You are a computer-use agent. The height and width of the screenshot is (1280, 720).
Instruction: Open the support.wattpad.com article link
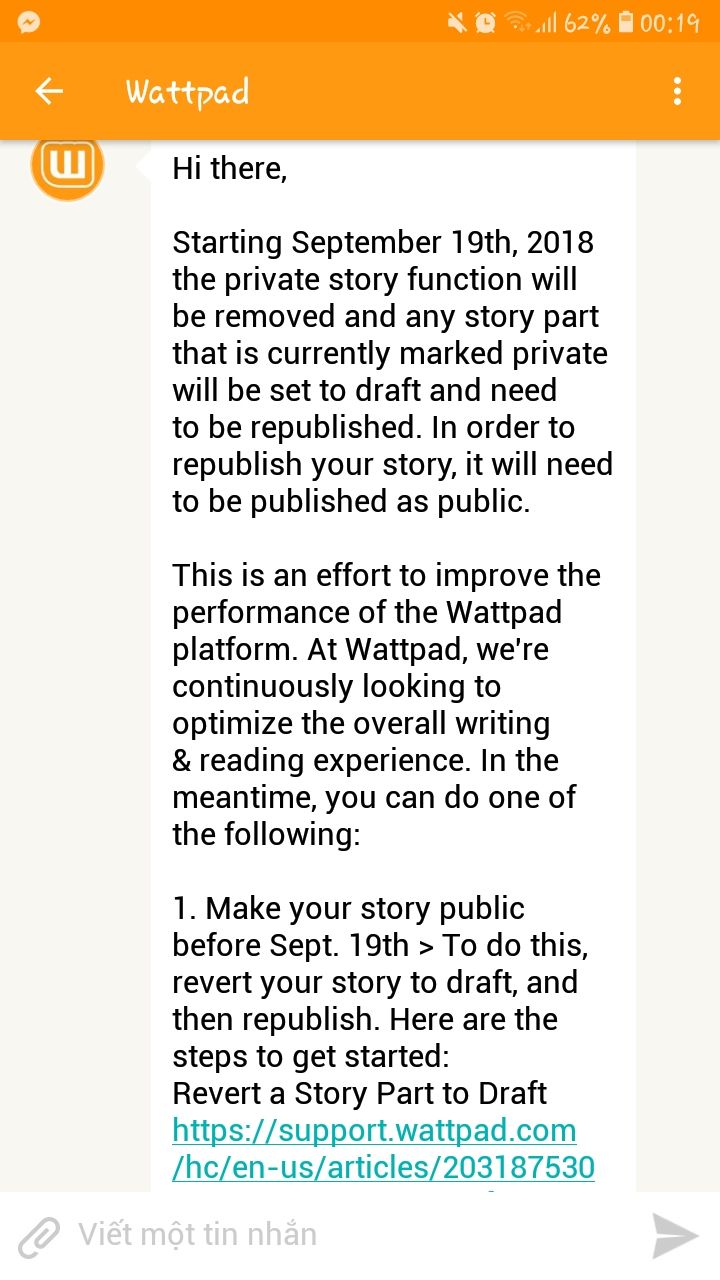coord(383,1148)
